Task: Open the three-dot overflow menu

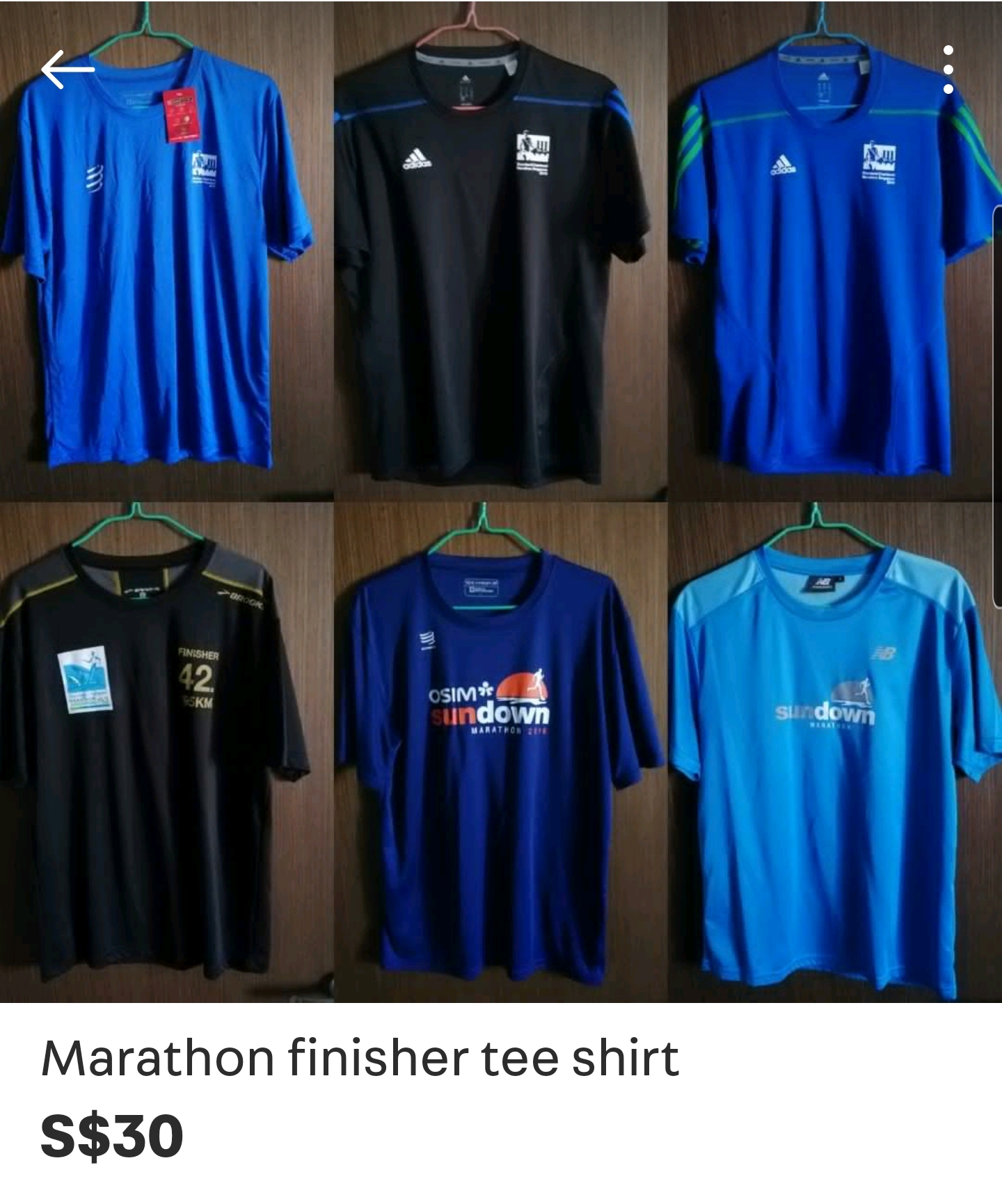Action: click(x=948, y=70)
